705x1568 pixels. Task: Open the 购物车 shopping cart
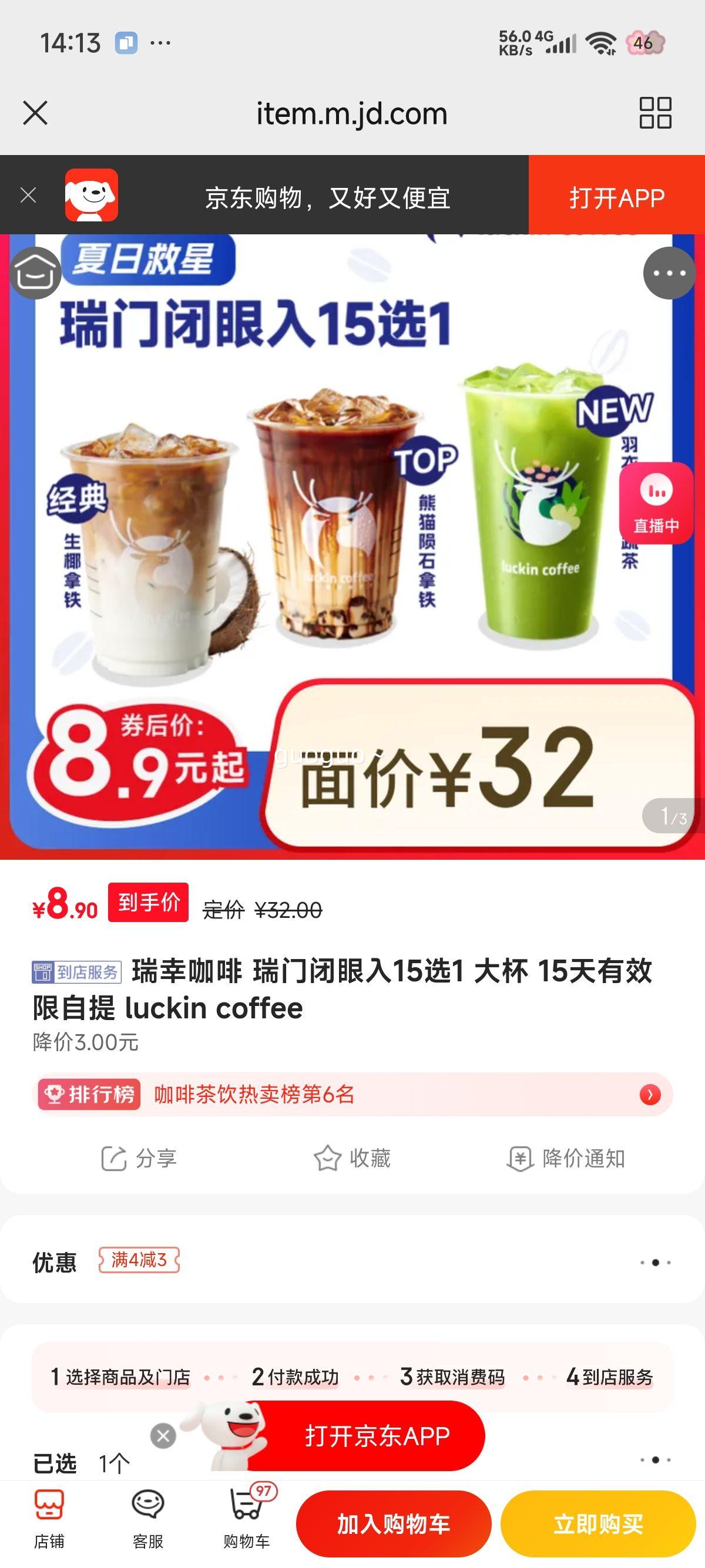point(247,1519)
